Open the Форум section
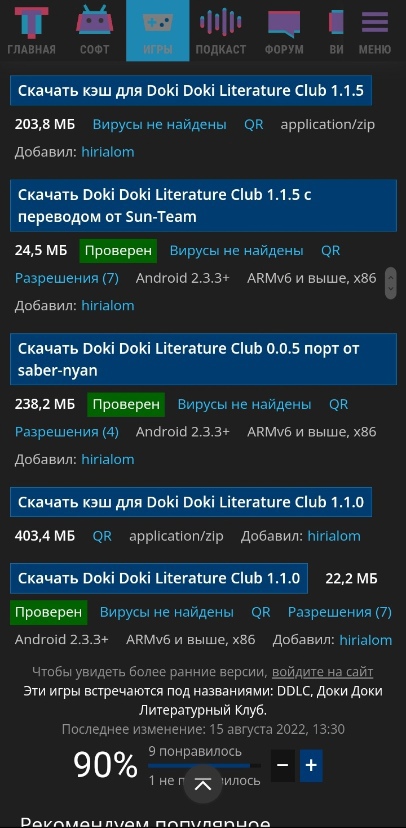 (x=284, y=31)
